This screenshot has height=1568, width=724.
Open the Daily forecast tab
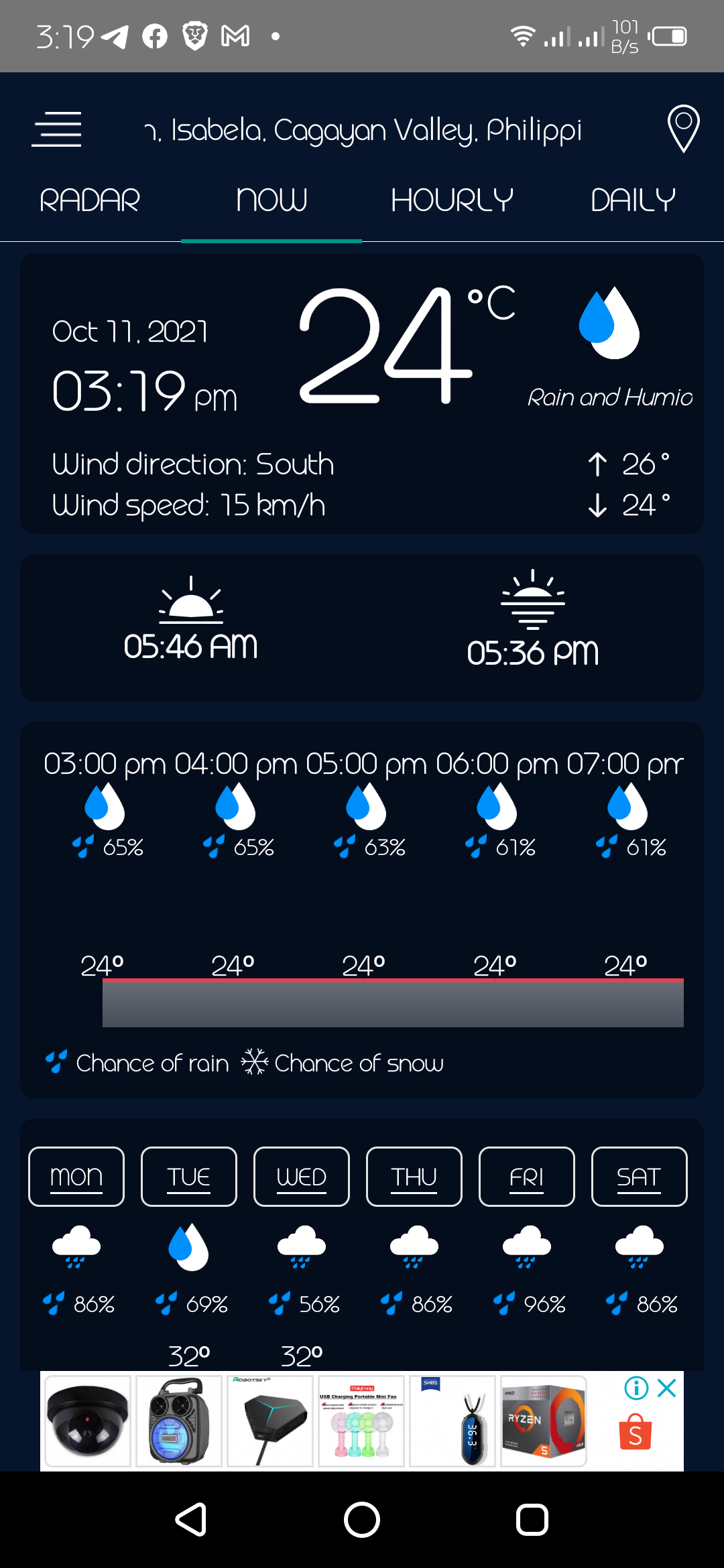tap(633, 200)
